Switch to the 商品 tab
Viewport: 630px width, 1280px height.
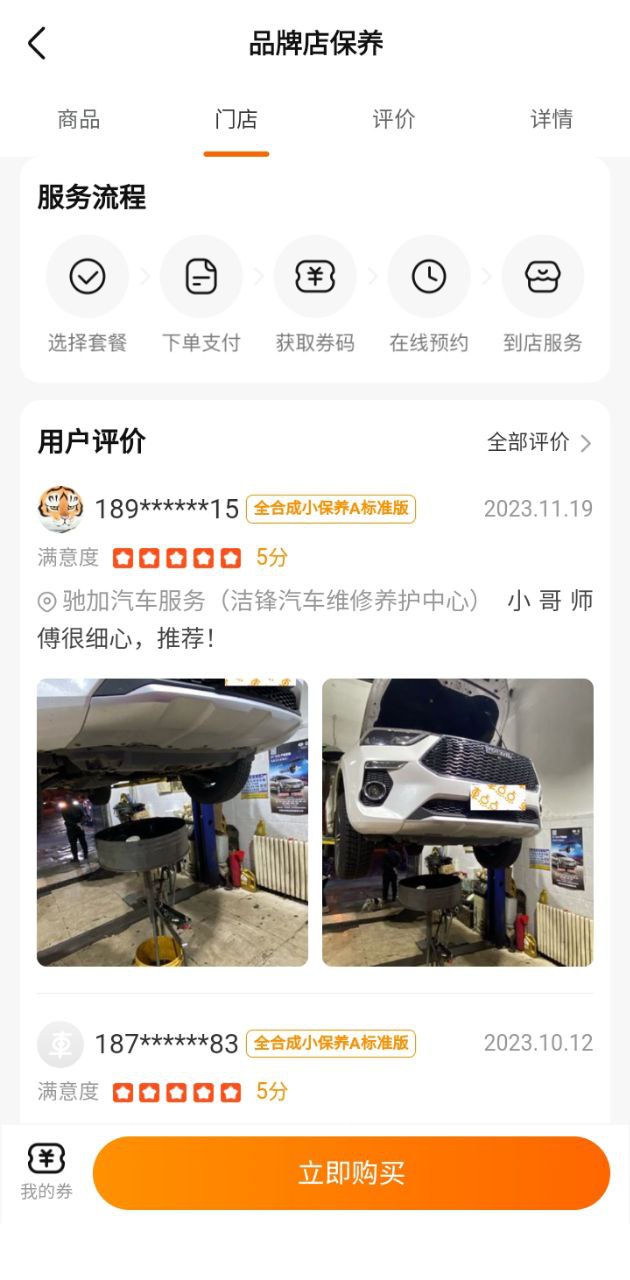(79, 120)
